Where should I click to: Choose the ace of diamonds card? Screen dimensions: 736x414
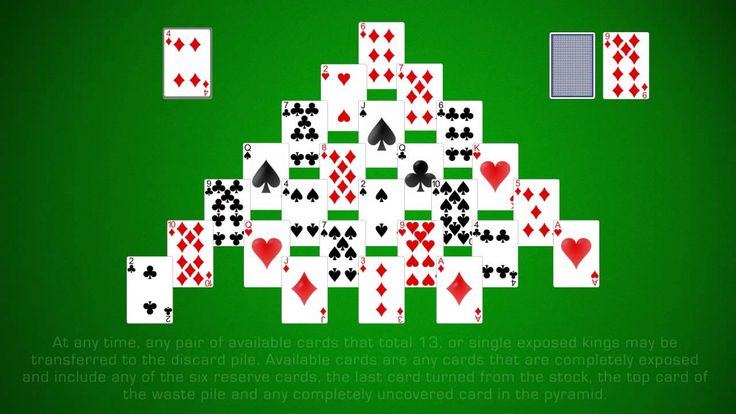tap(459, 289)
